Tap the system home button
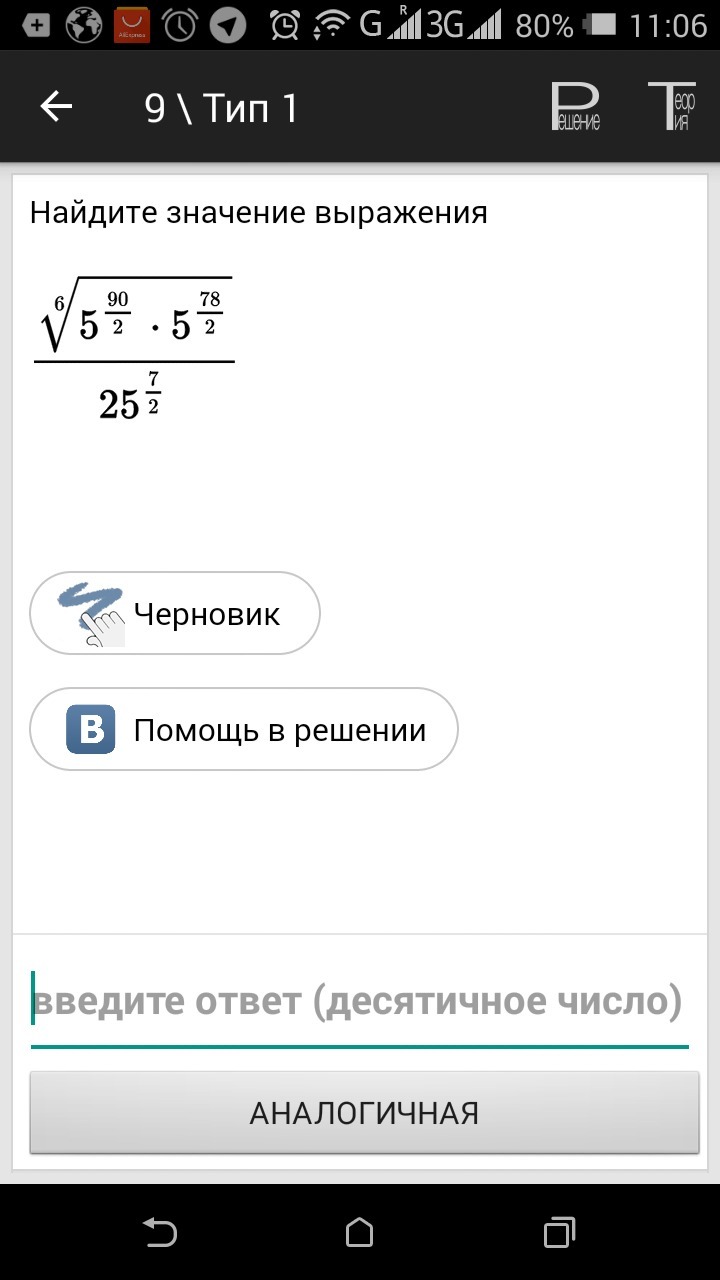720x1280 pixels. pyautogui.click(x=360, y=1232)
